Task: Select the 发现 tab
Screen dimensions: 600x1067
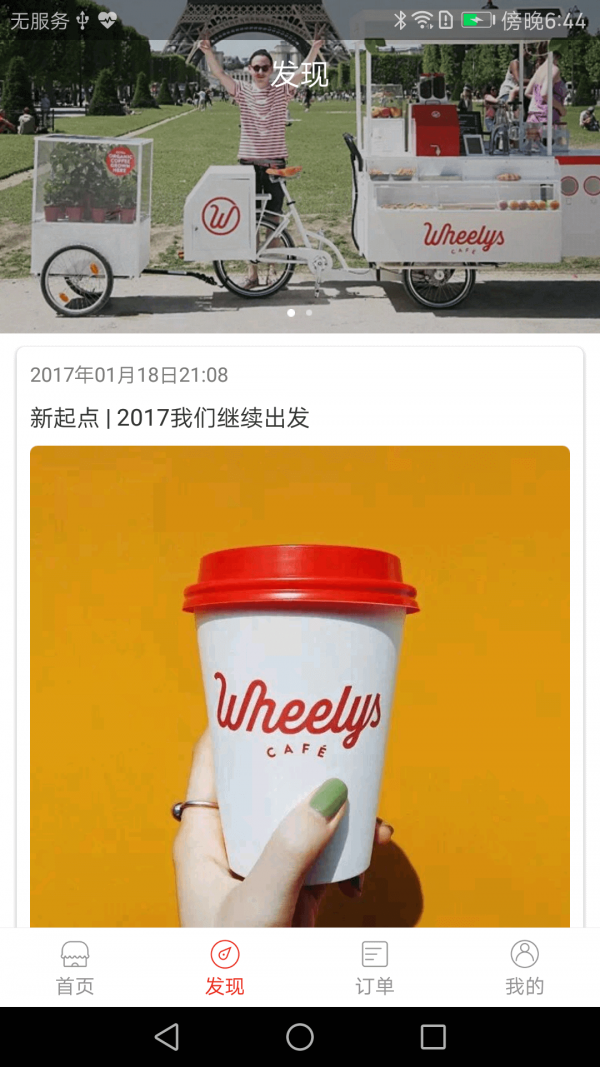Action: click(x=225, y=967)
